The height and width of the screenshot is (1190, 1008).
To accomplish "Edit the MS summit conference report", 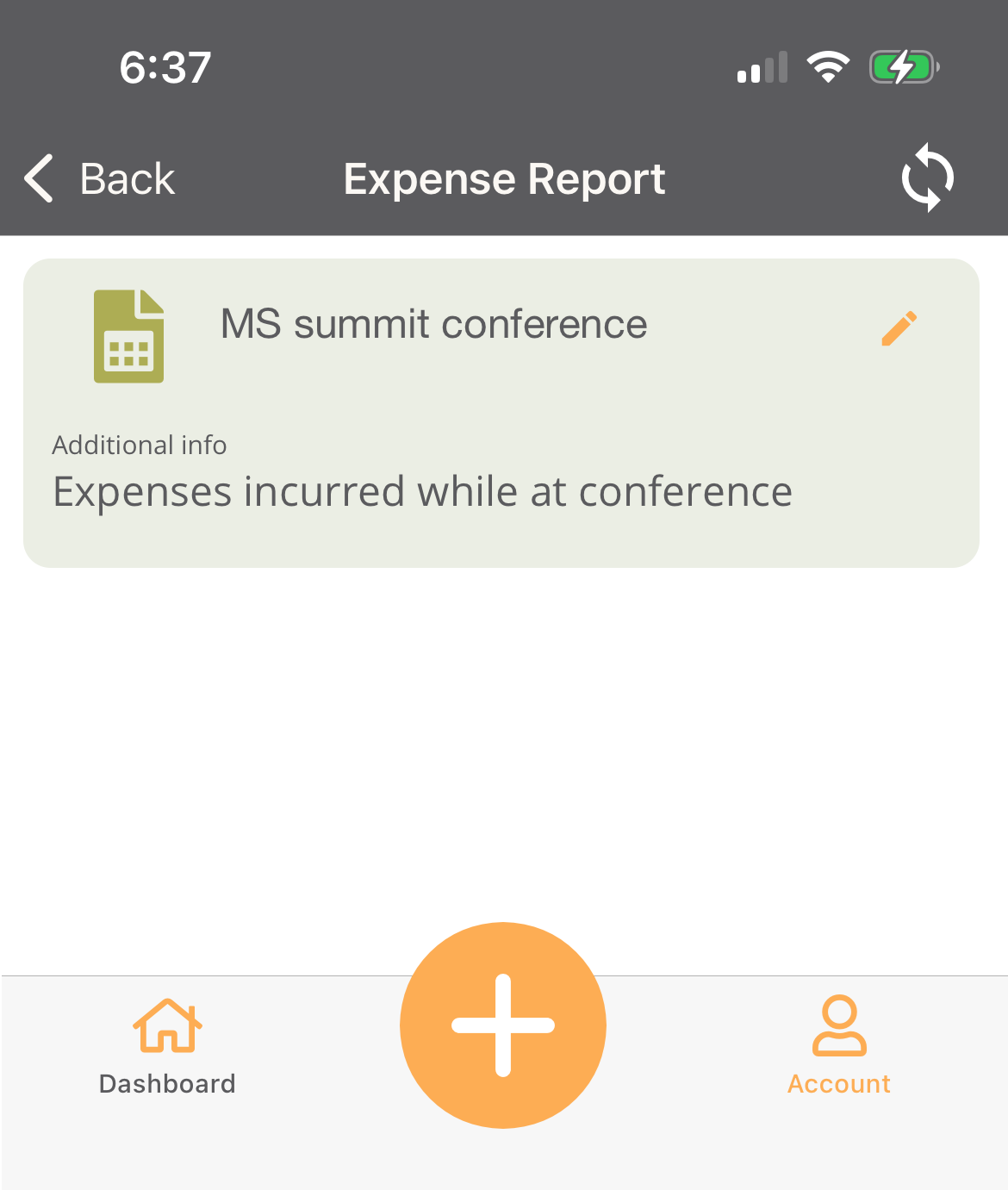I will tap(899, 329).
